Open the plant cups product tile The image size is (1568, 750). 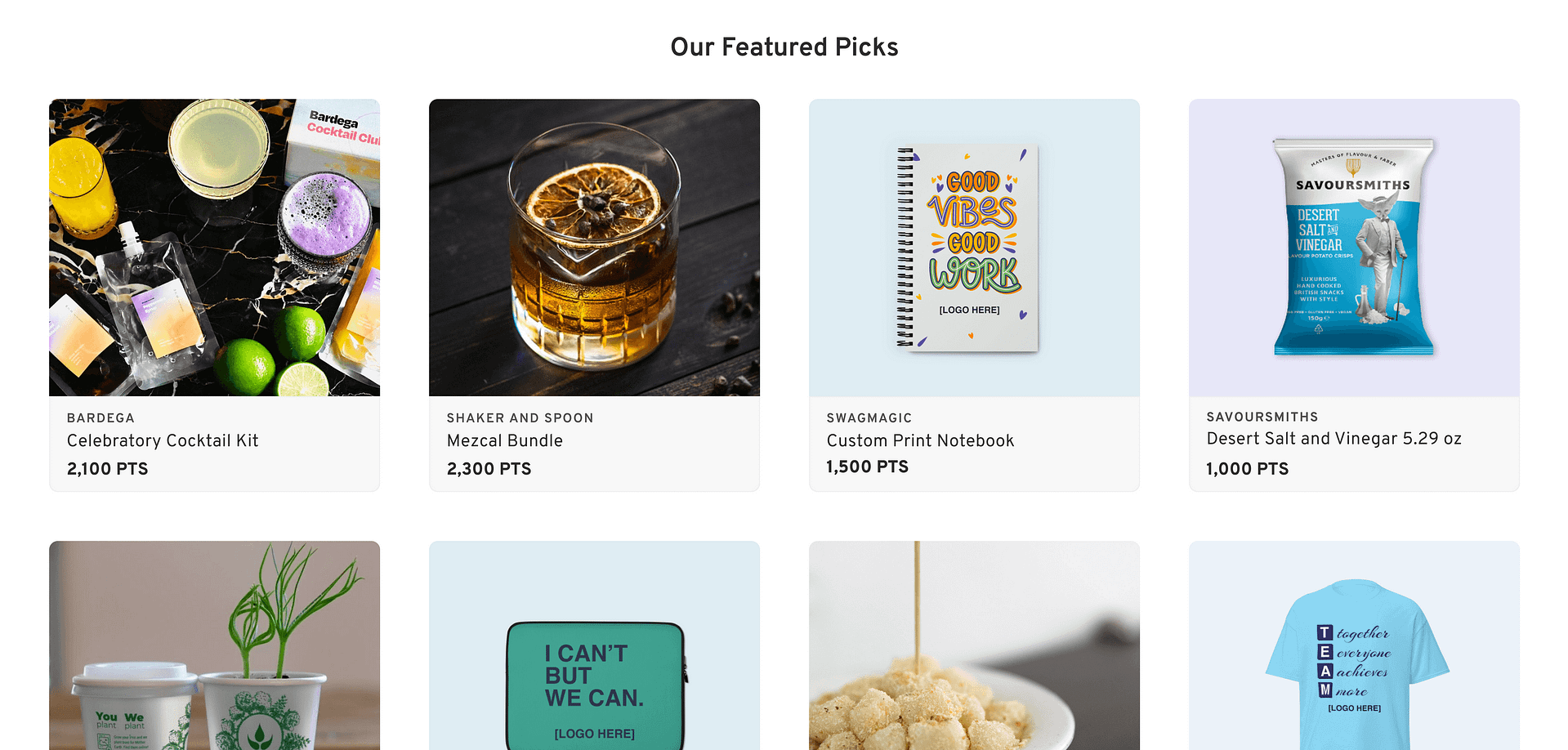[214, 645]
